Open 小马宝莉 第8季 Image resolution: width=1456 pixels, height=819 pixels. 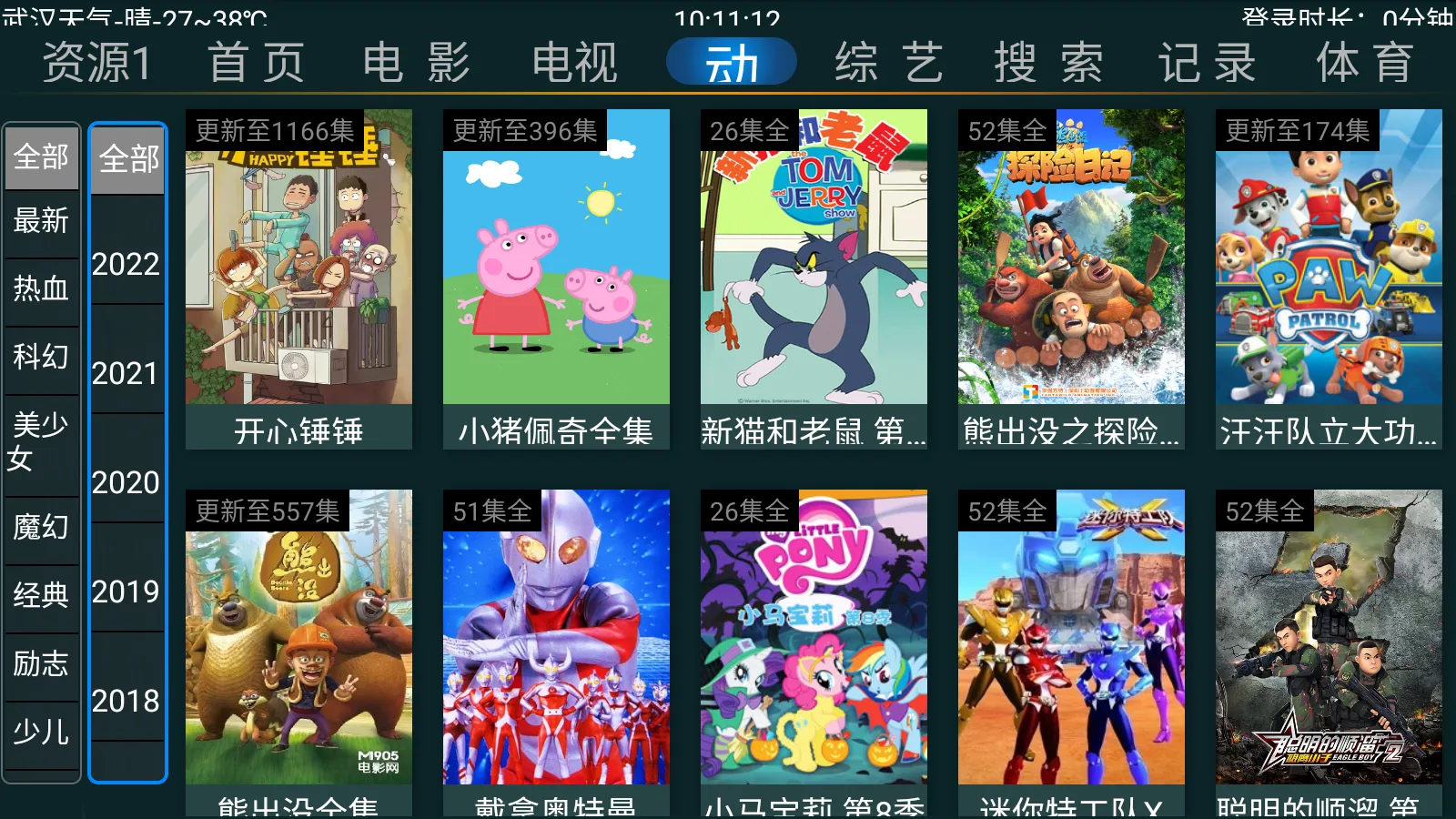(814, 651)
